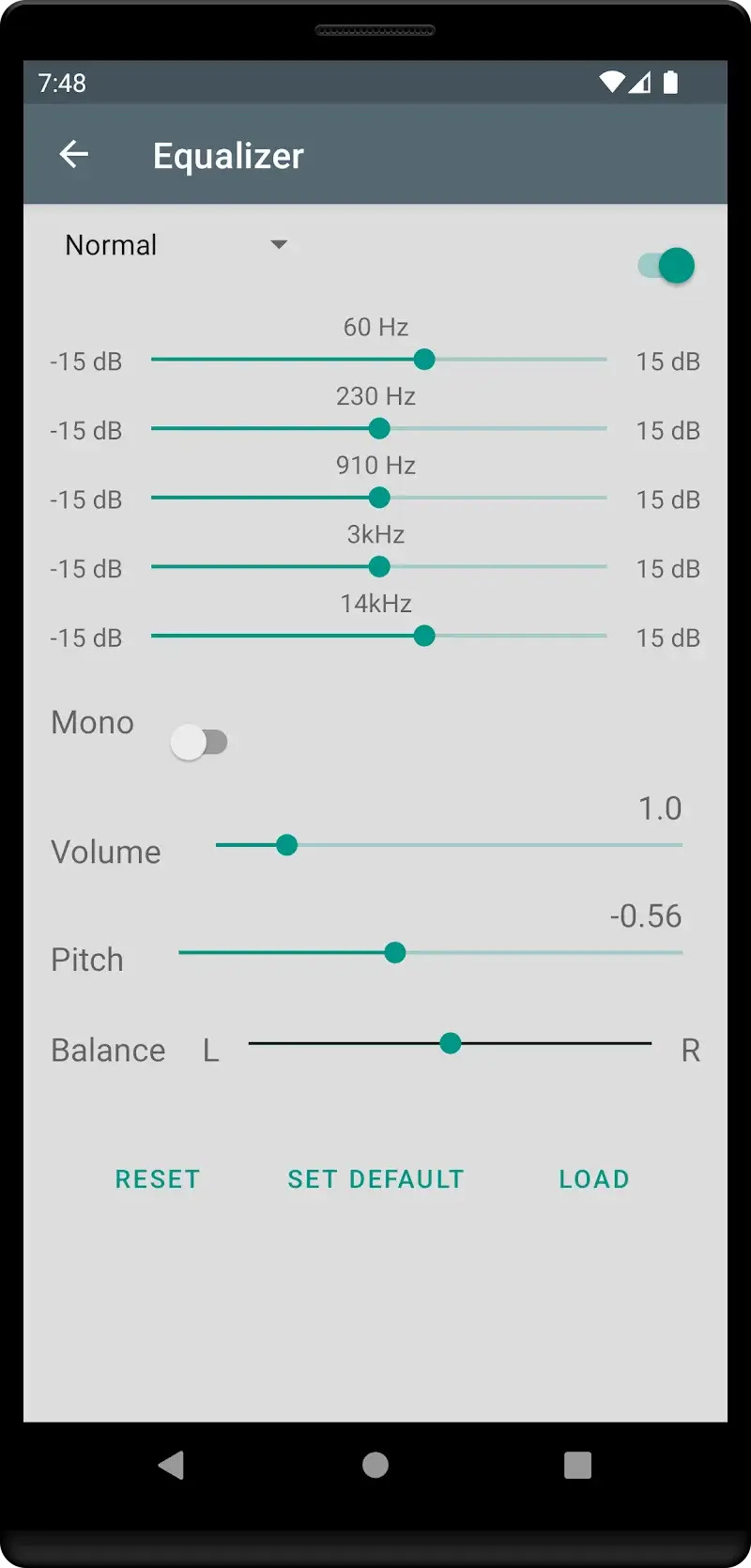
Task: Click the Volume slider knob
Action: [286, 845]
